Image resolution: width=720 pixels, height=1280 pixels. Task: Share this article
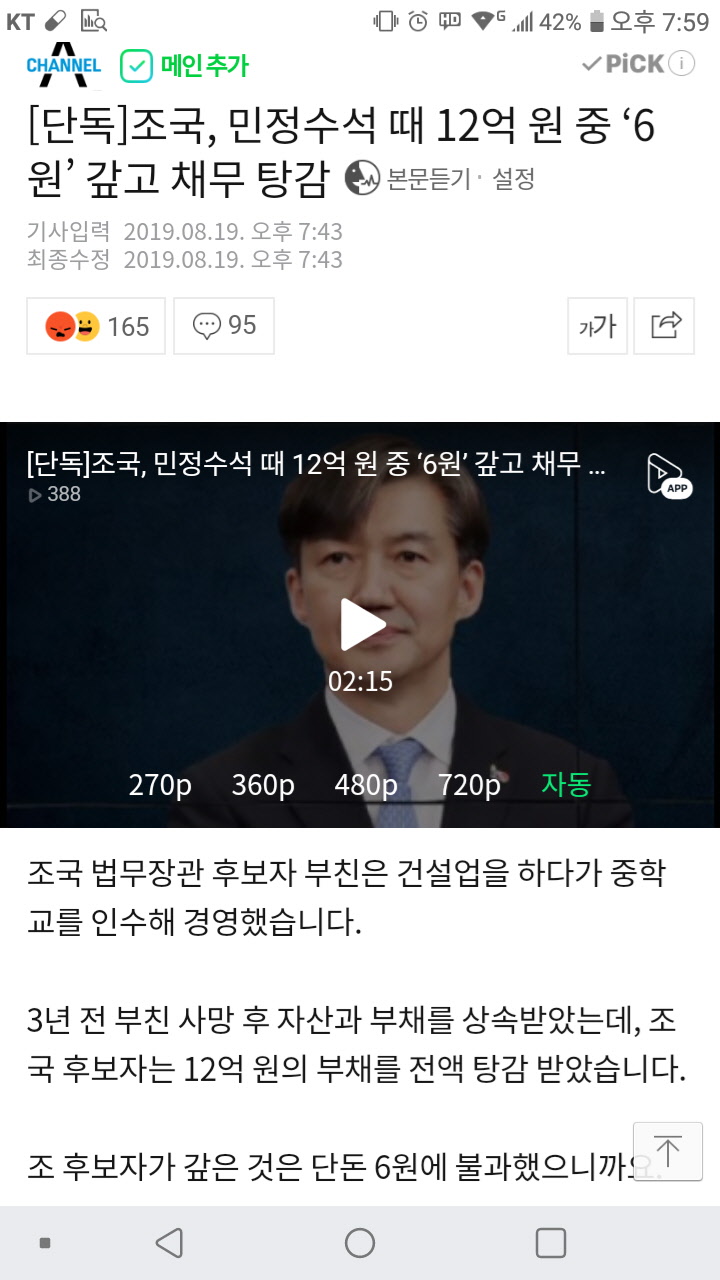point(664,326)
